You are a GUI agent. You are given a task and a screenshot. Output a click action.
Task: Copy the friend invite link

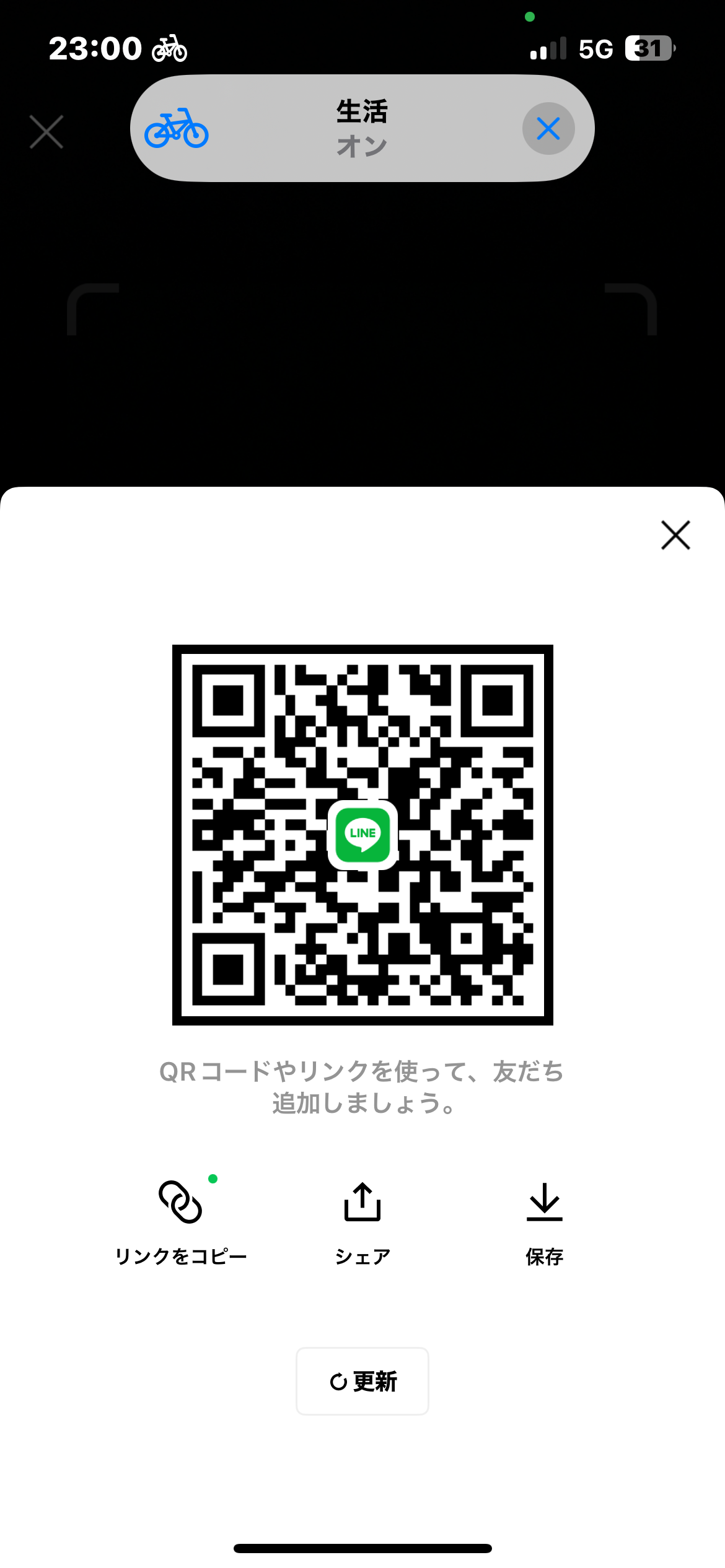point(180,1219)
